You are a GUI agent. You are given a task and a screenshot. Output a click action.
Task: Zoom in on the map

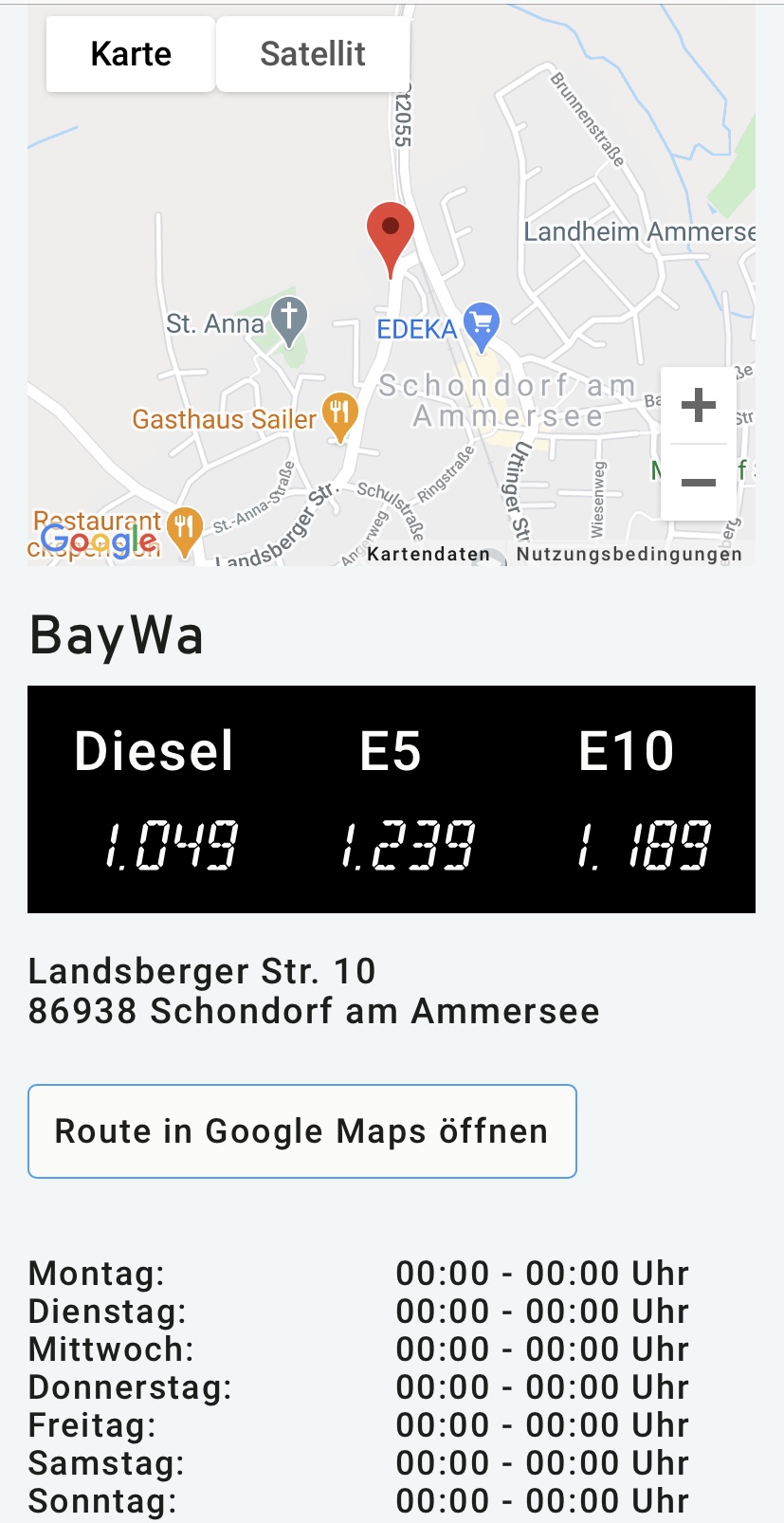699,405
